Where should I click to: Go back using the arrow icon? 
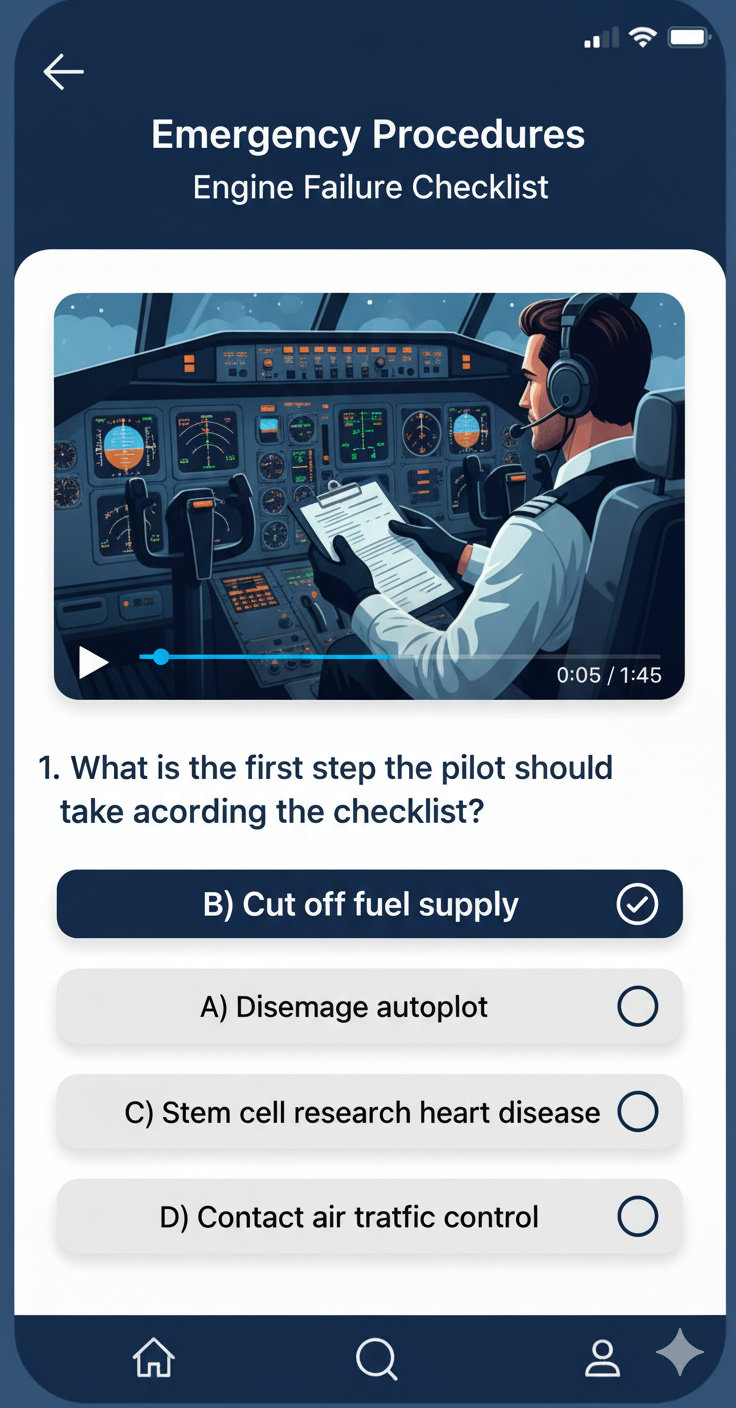(63, 72)
